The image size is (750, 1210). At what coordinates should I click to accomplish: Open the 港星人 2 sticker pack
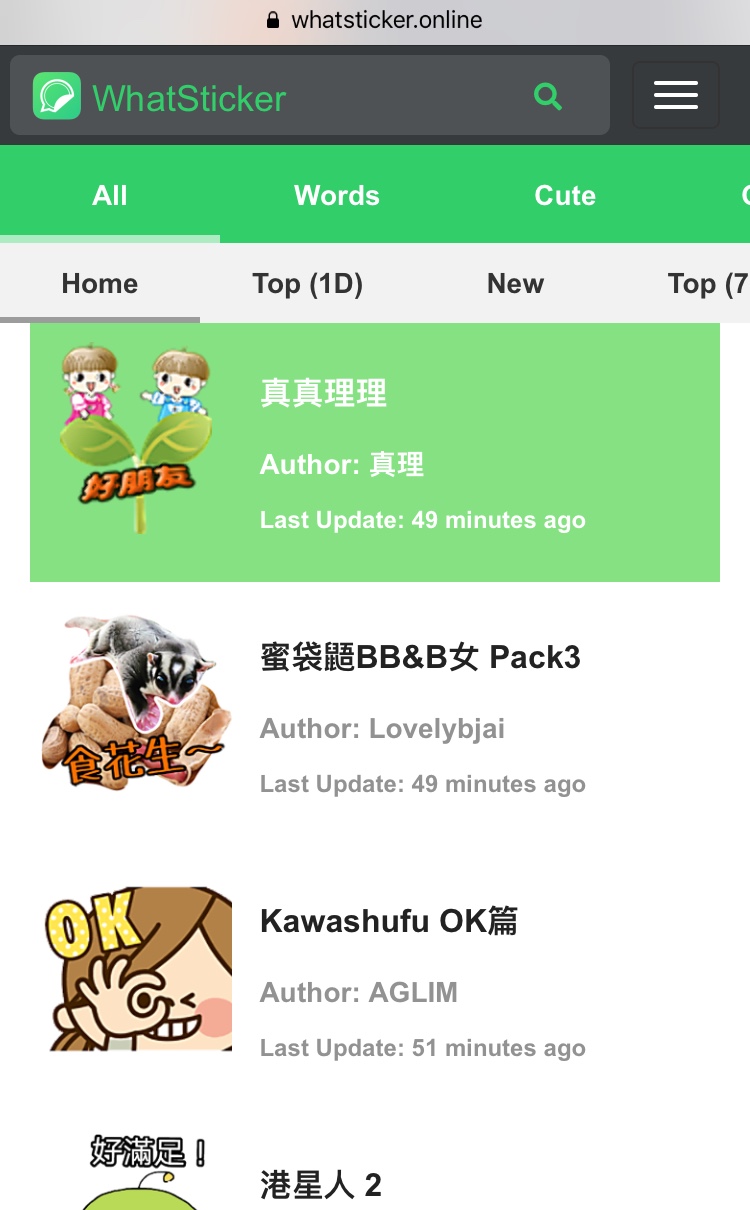point(321,1185)
